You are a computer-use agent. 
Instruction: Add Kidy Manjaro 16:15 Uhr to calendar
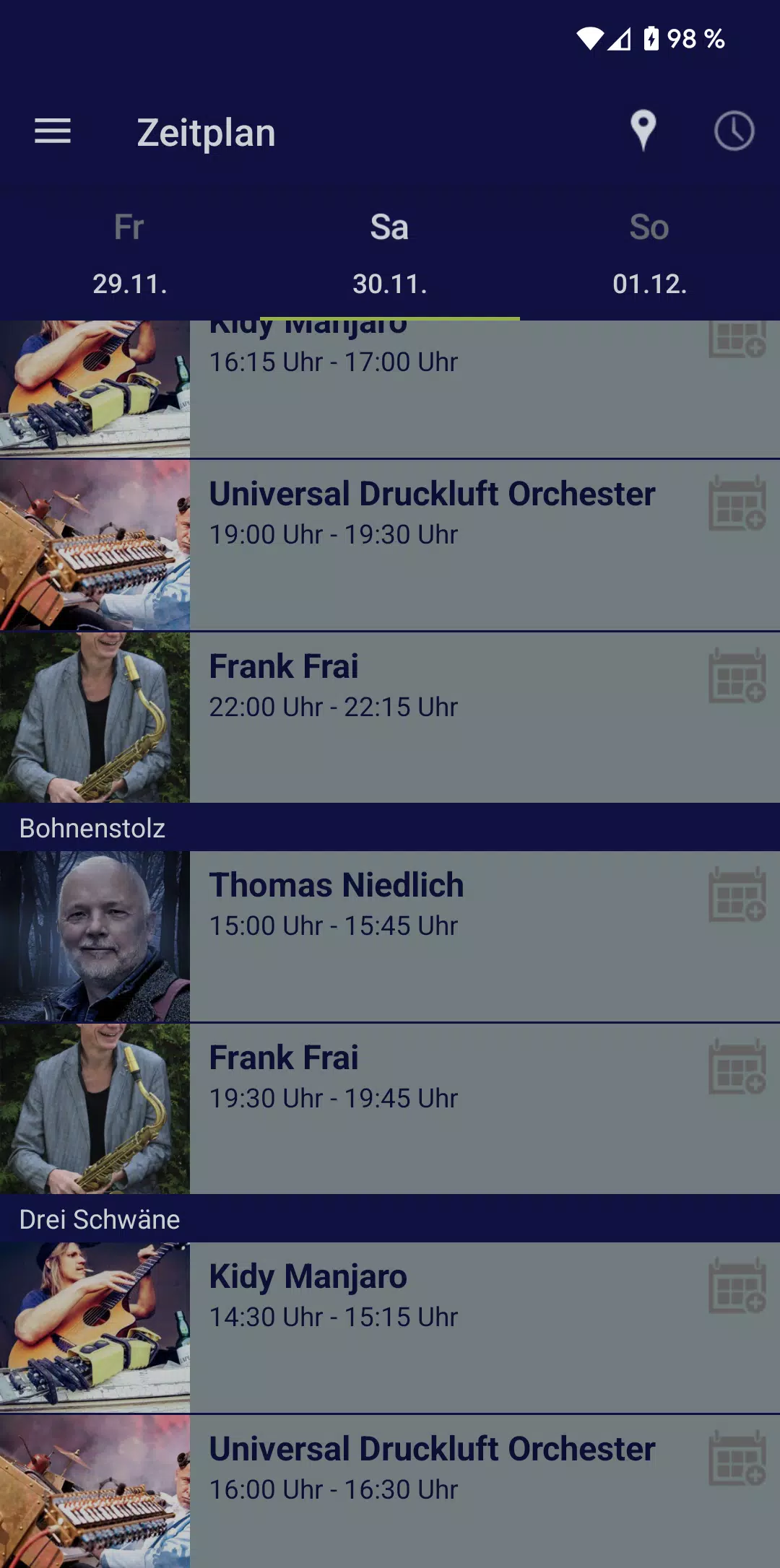736,339
